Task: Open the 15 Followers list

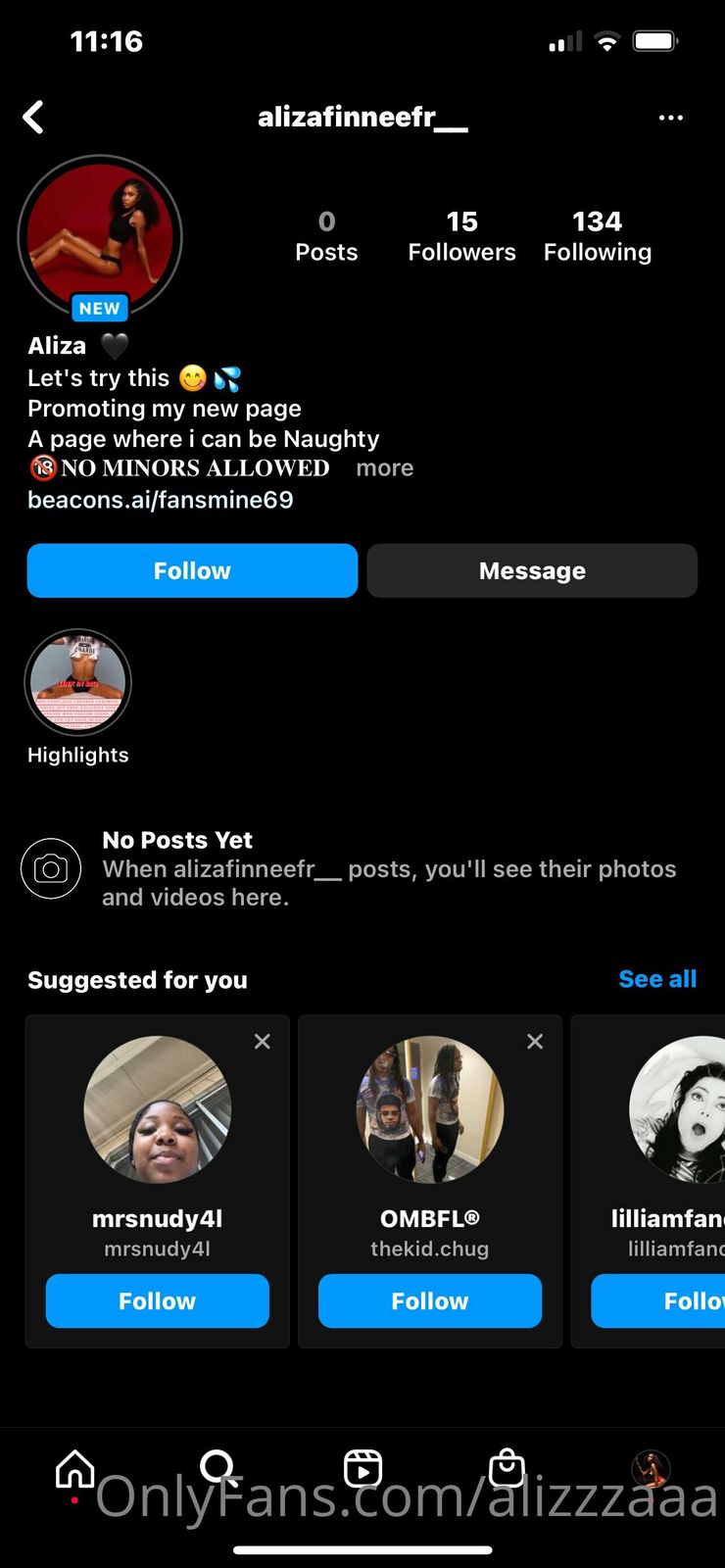Action: coord(461,236)
